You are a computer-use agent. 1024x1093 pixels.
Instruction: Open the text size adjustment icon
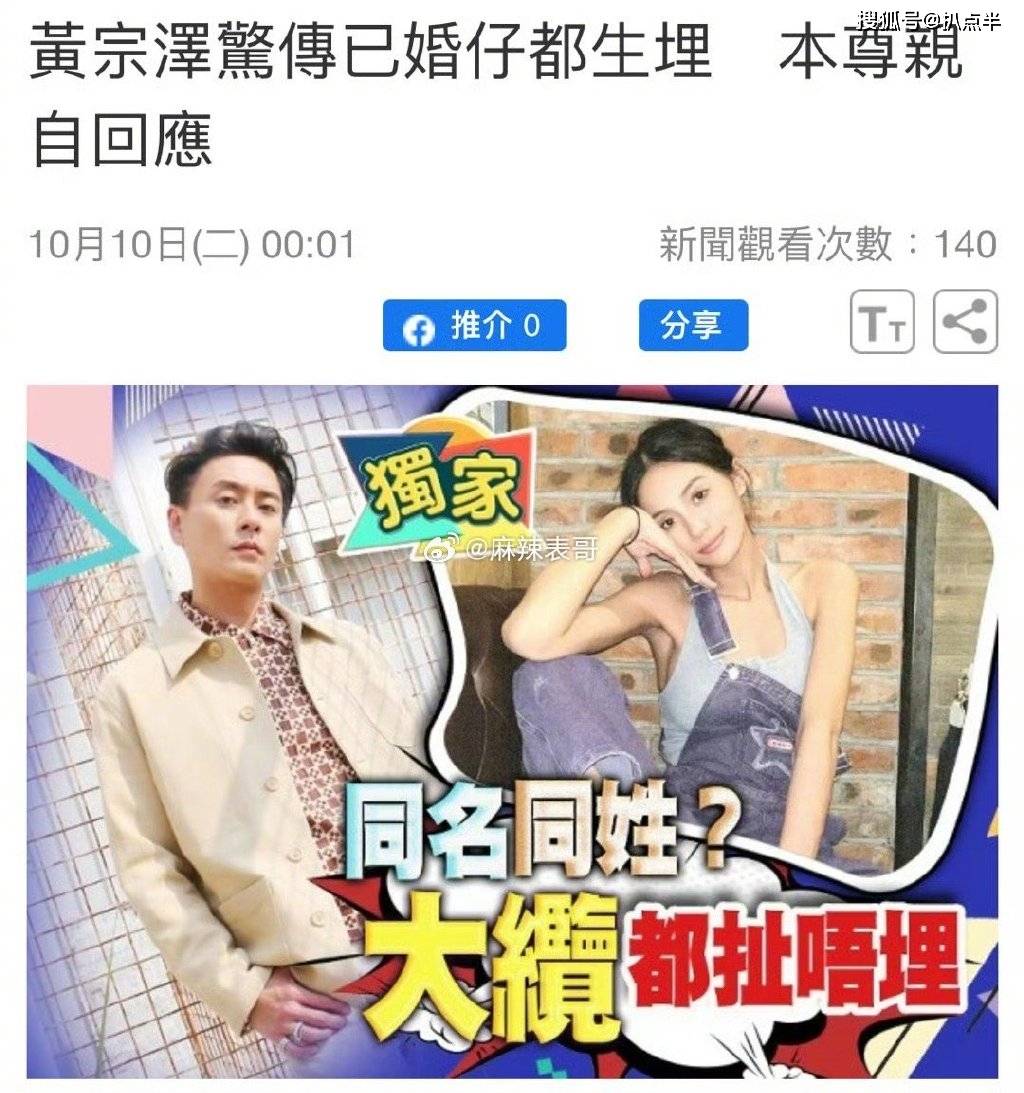(x=882, y=322)
